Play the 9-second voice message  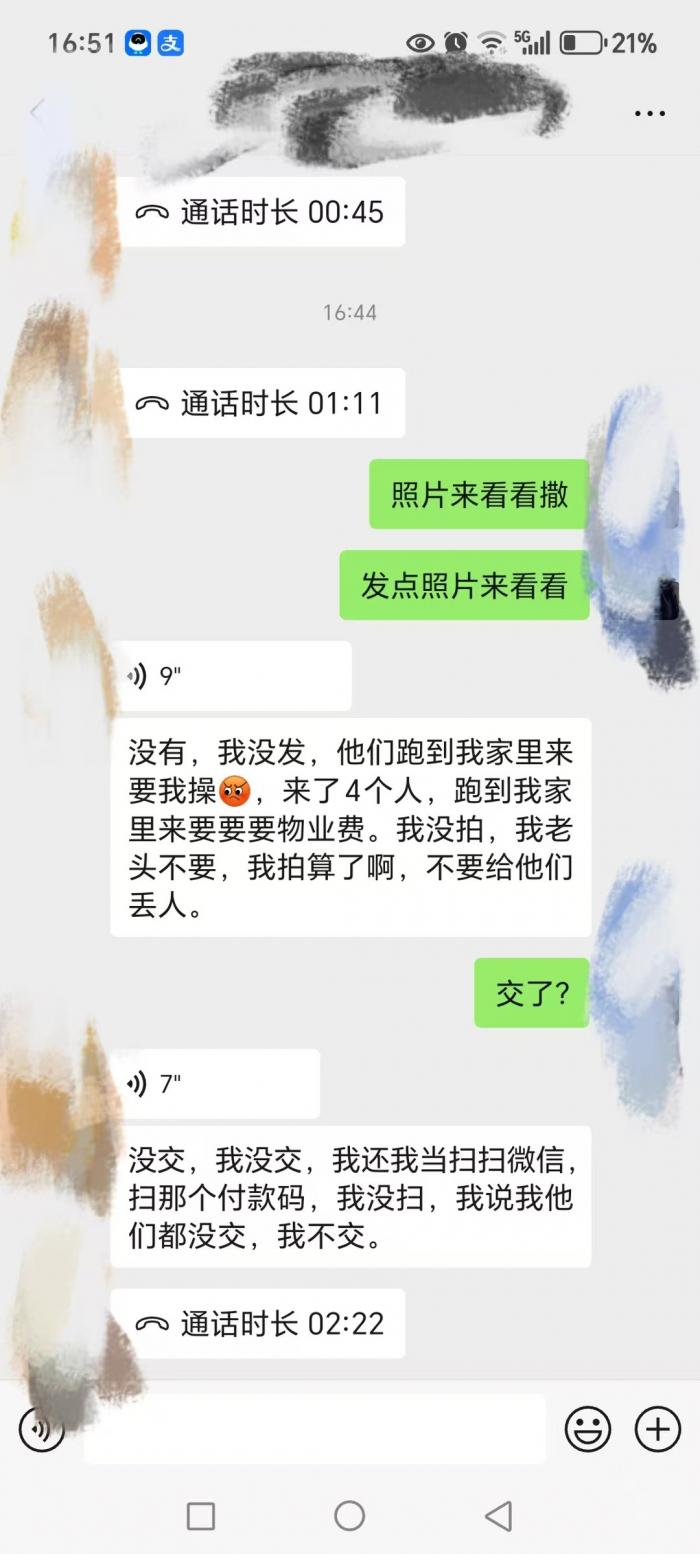pos(231,676)
